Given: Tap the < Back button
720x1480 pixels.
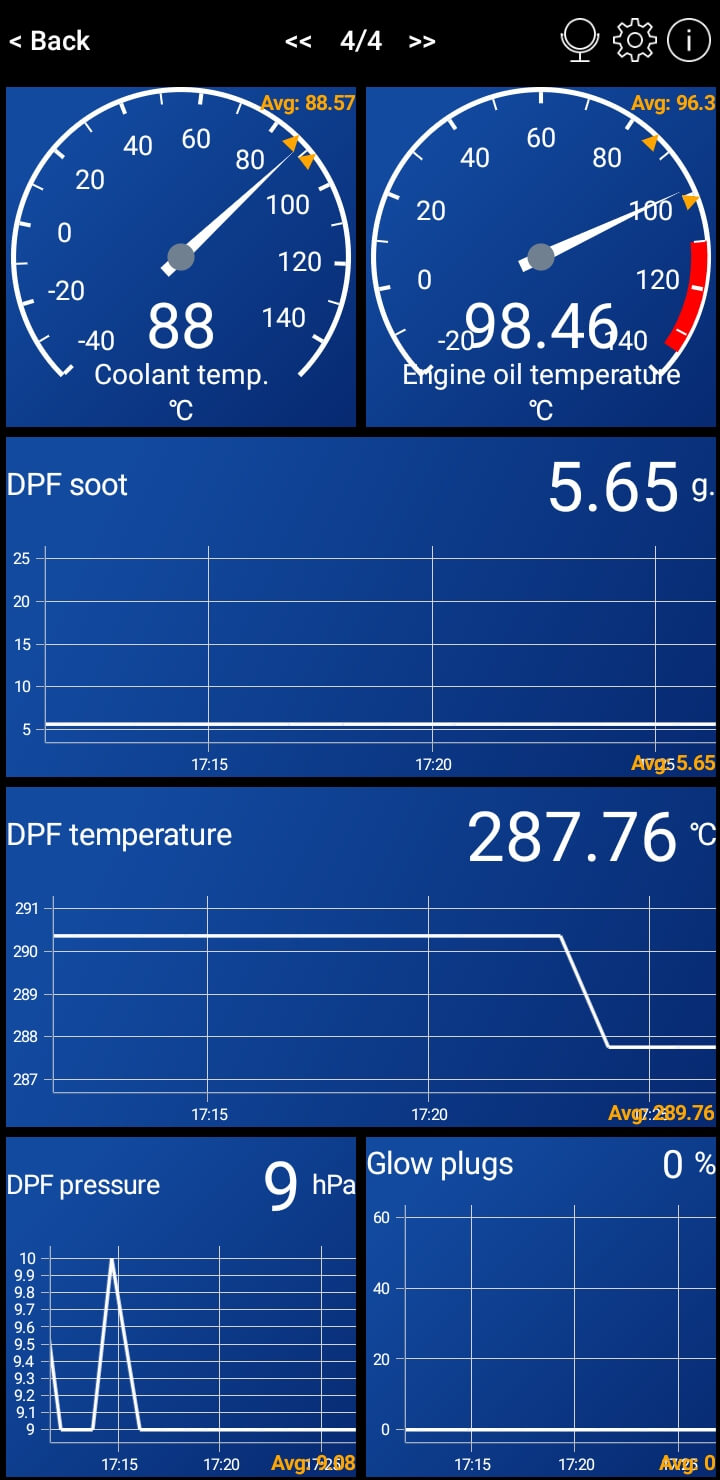Looking at the screenshot, I should pyautogui.click(x=49, y=41).
